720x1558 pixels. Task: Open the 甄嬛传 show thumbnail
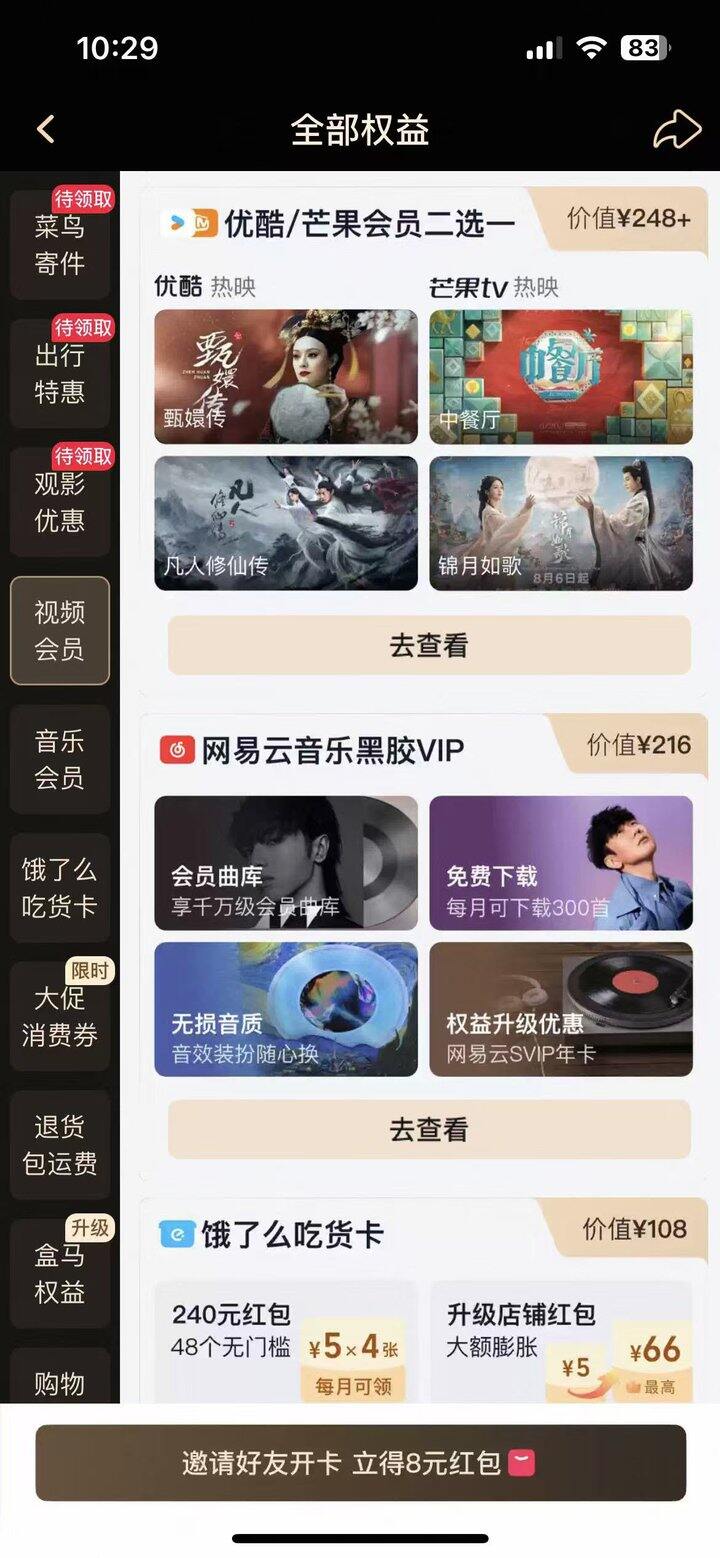coord(285,376)
